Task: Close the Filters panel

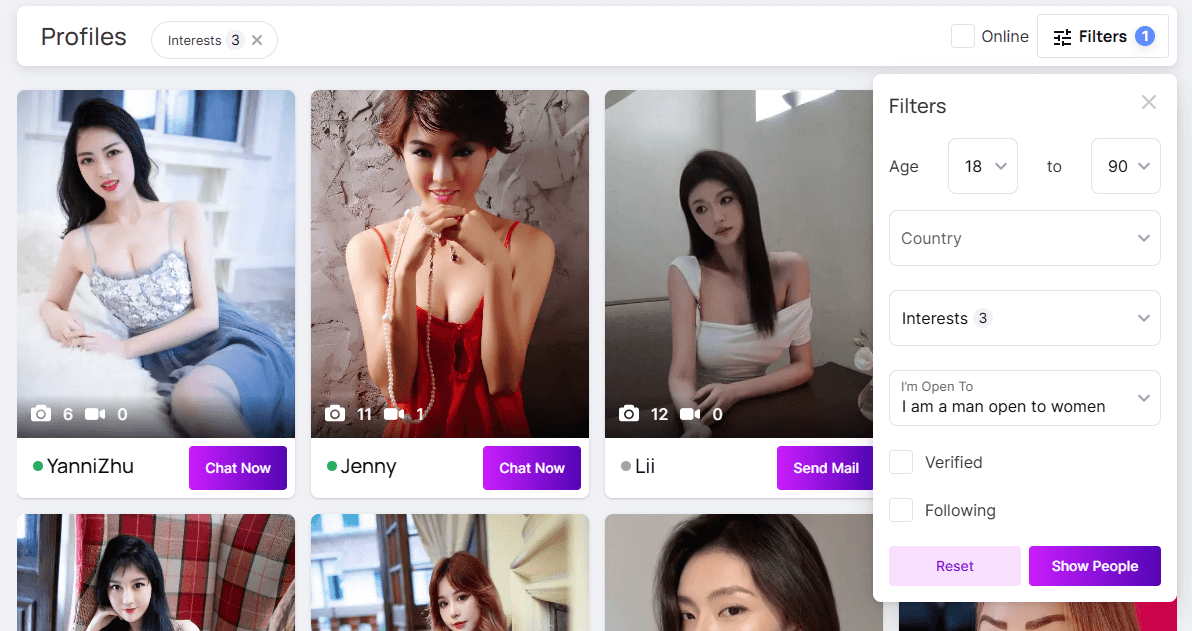Action: click(x=1148, y=102)
